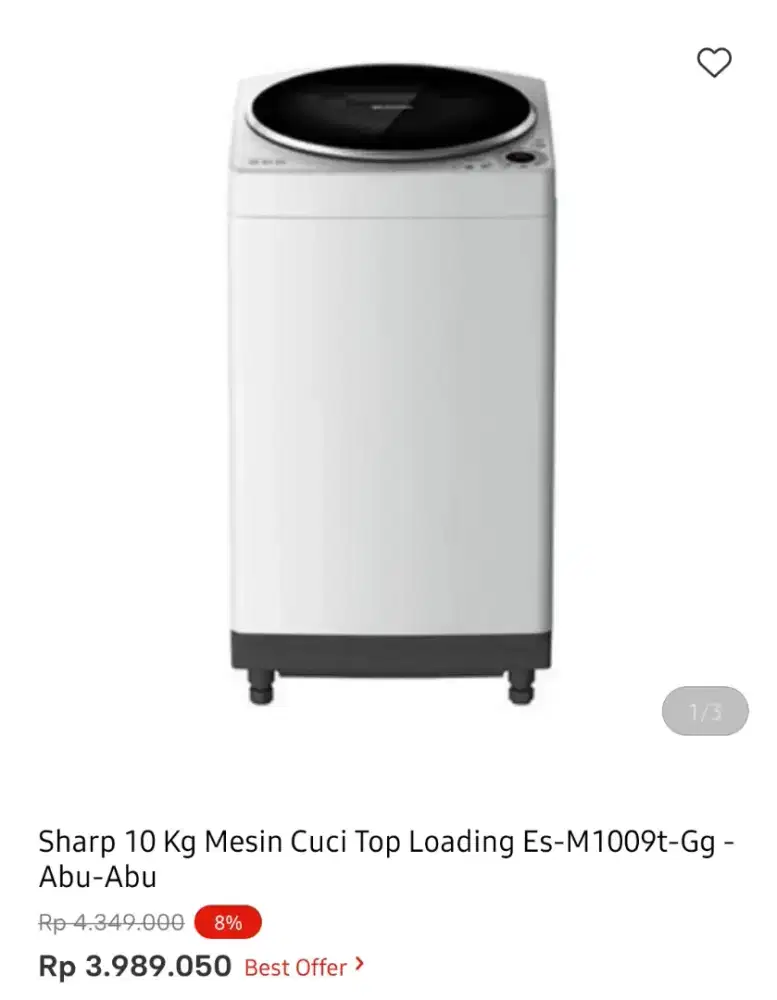Screen dimensions: 777x1000
Task: Open the Best Offer details
Action: pyautogui.click(x=304, y=967)
